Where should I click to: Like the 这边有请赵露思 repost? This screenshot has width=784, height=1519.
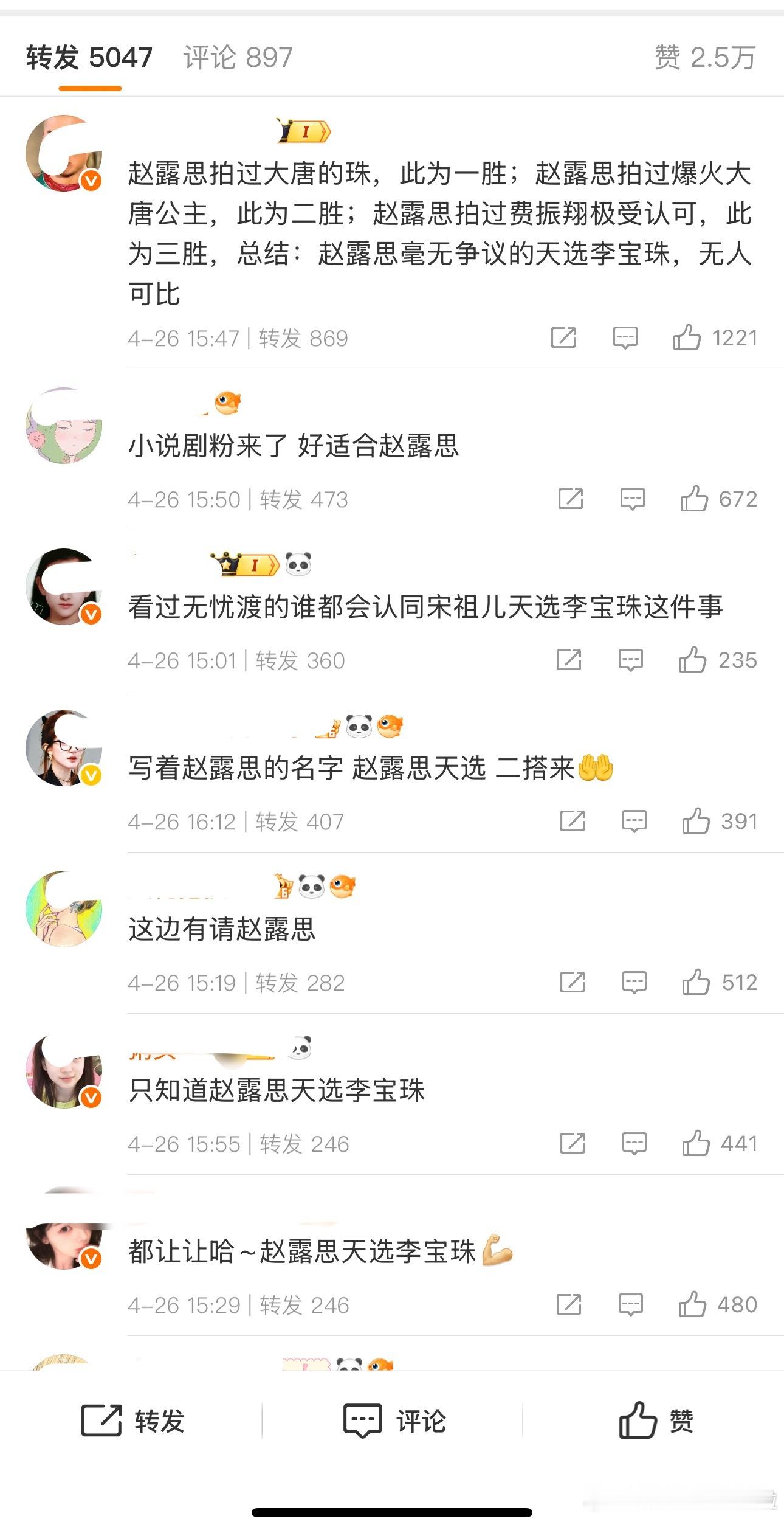696,983
